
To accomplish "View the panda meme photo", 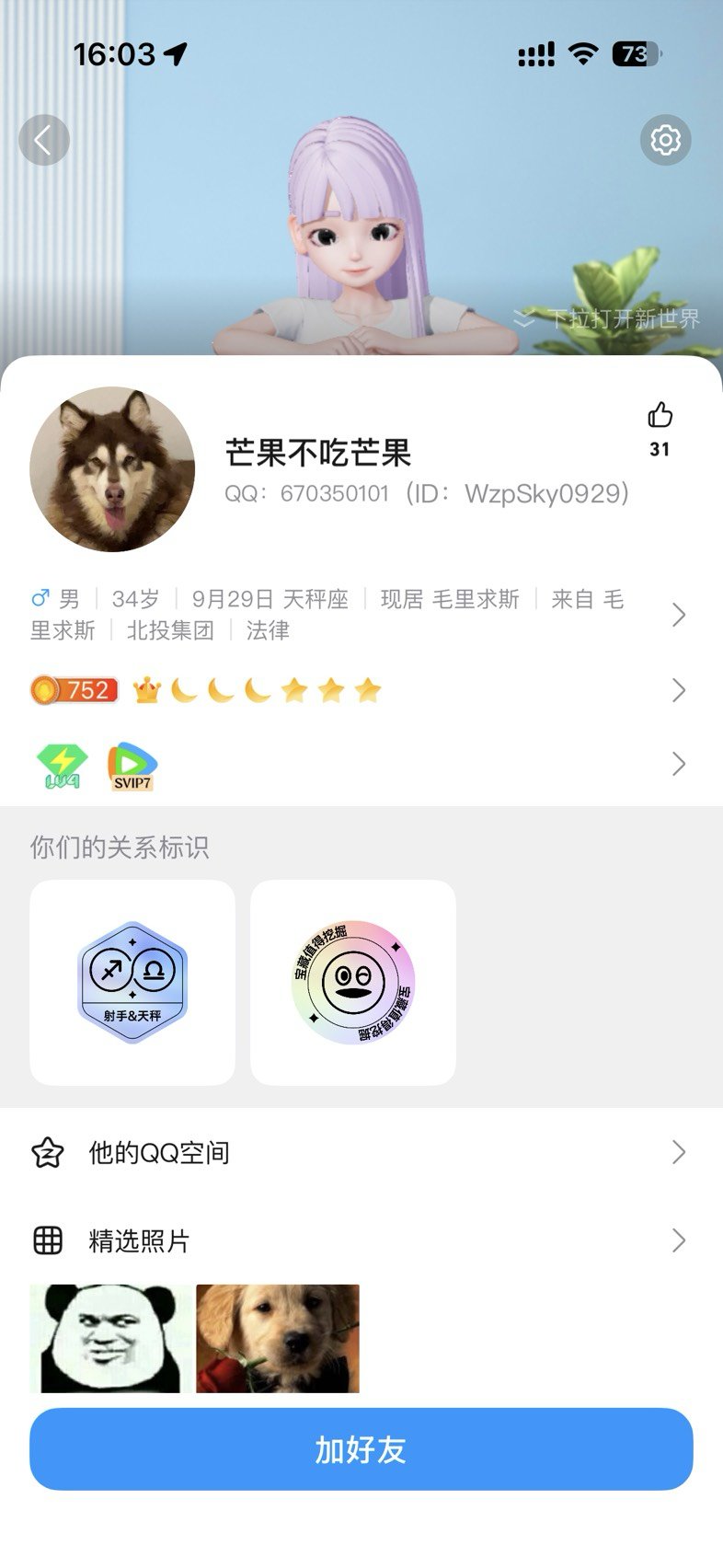I will click(x=111, y=1338).
